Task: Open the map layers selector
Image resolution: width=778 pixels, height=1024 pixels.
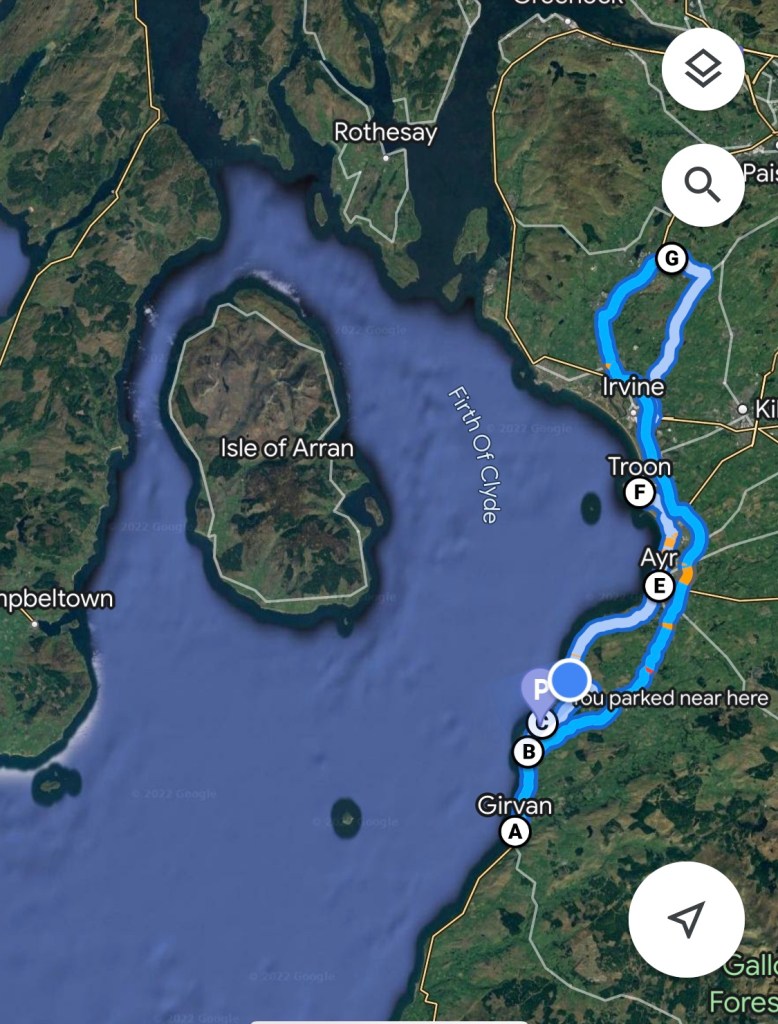Action: 702,69
